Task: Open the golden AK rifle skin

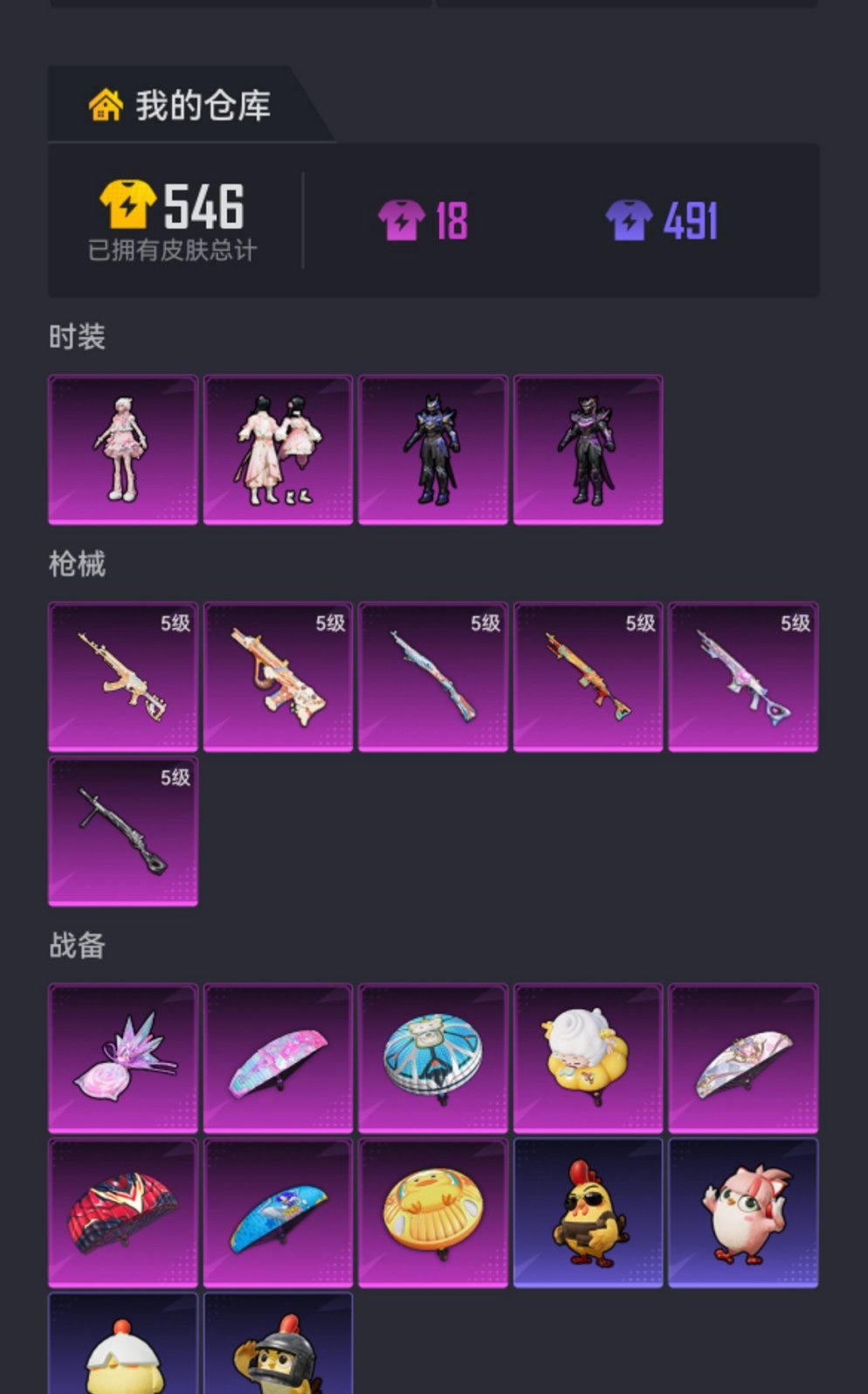Action: (x=123, y=676)
